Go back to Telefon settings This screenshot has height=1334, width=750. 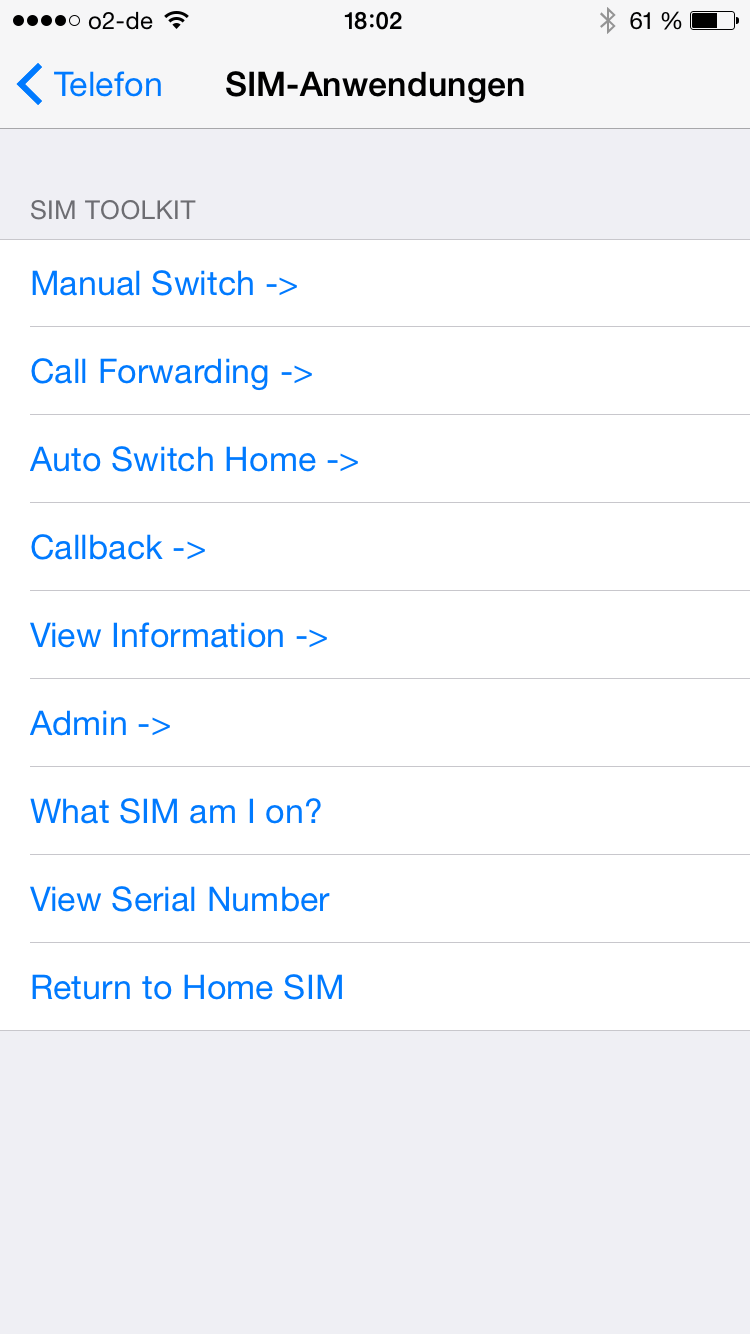coord(90,85)
